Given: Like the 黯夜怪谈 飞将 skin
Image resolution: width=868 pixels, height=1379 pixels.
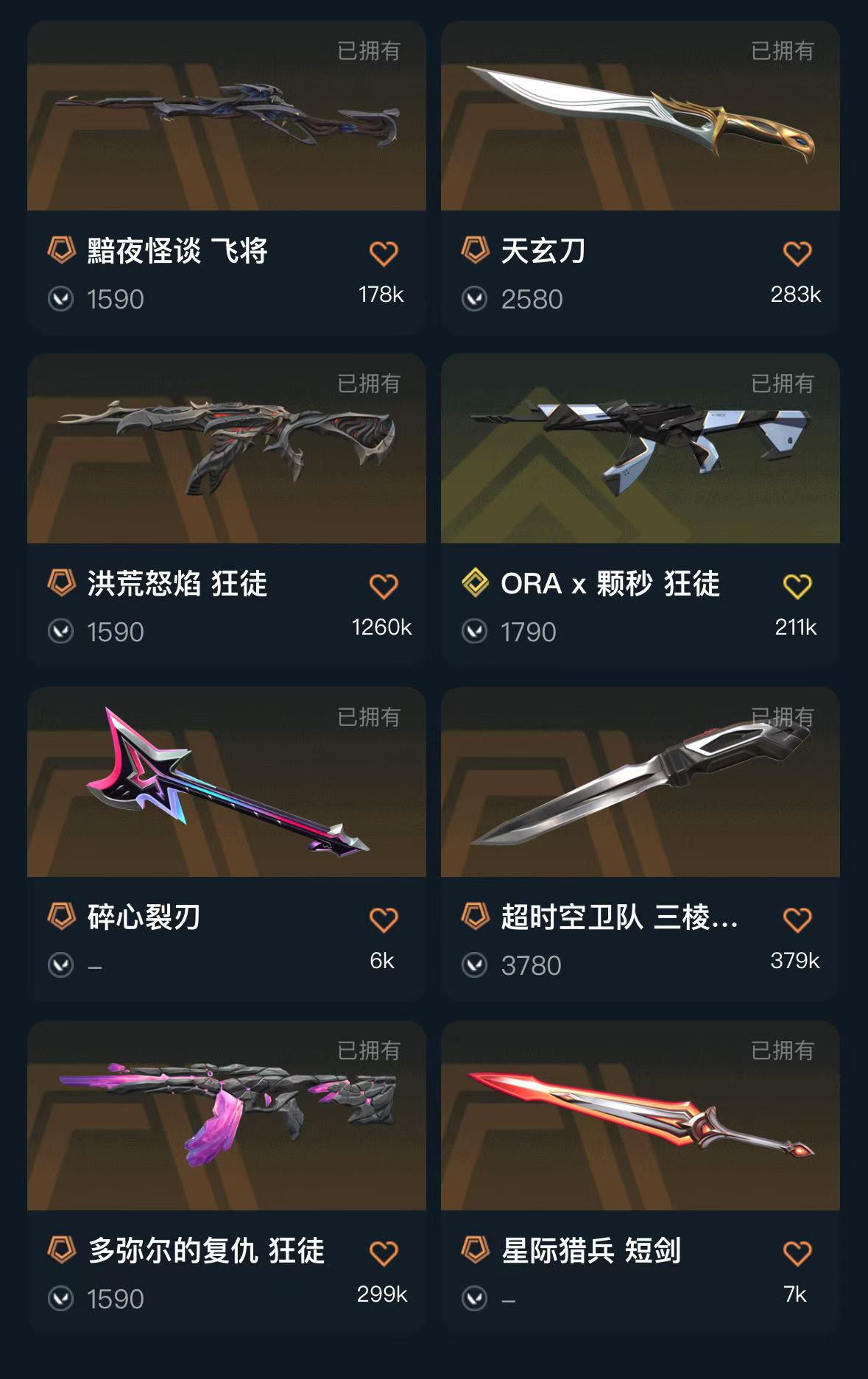Looking at the screenshot, I should coord(383,253).
